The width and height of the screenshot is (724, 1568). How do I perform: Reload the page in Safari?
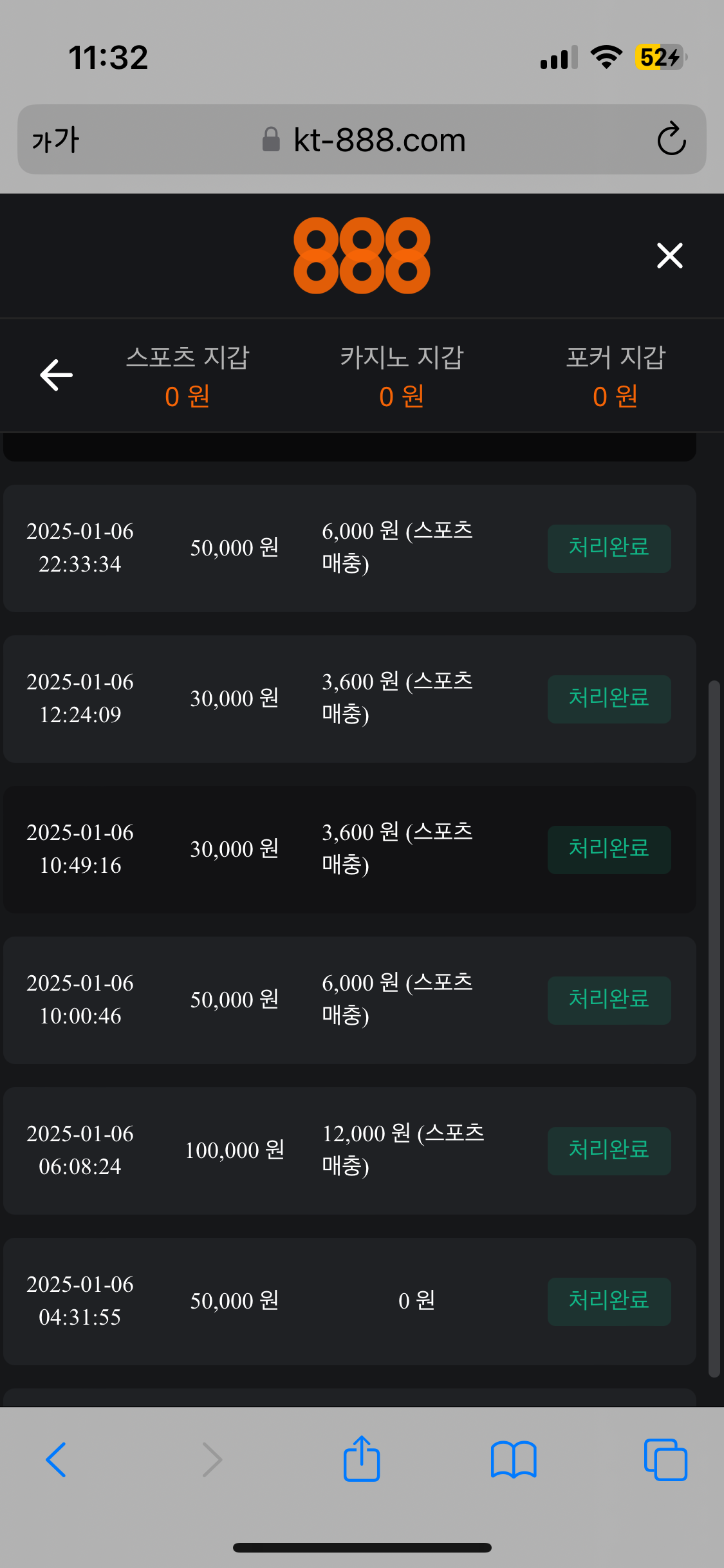pos(671,138)
